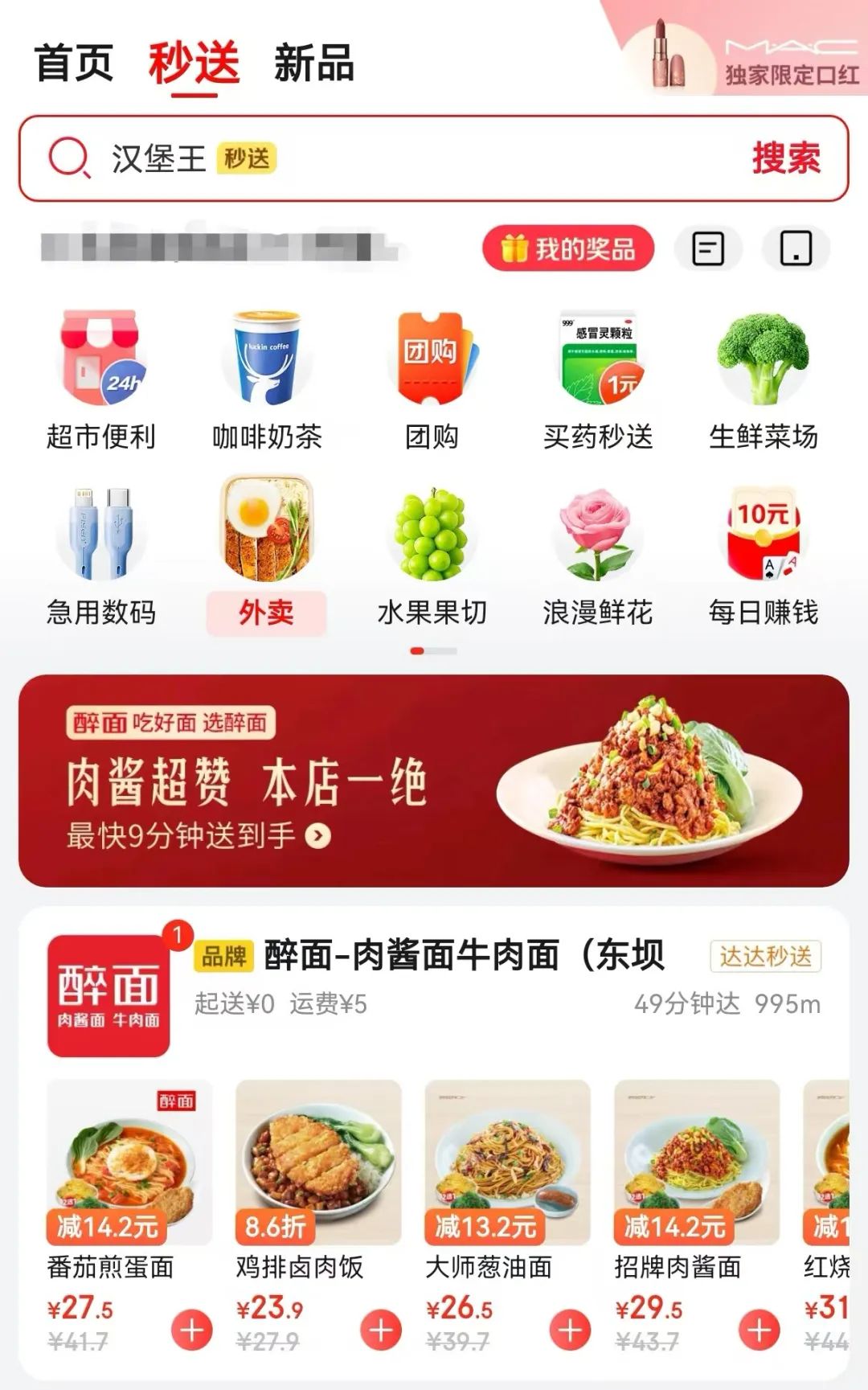868x1390 pixels.
Task: Open 每日赚钱 daily earnings
Action: tap(763, 555)
